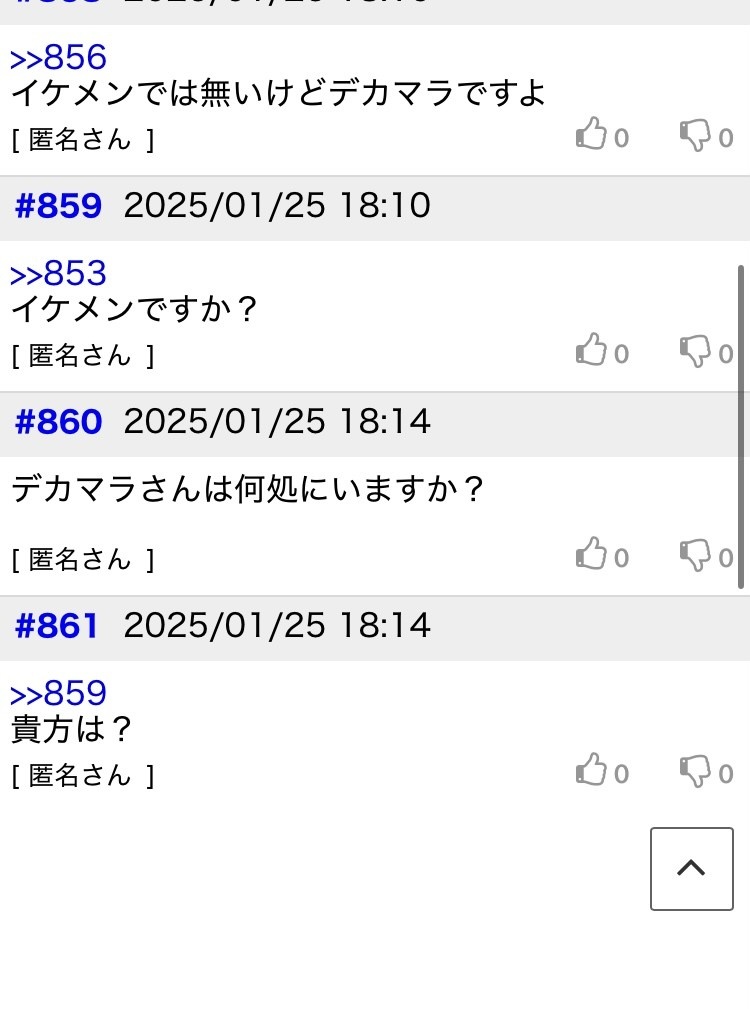Viewport: 750px width, 1009px height.
Task: Open post number #860
Action: point(59,422)
